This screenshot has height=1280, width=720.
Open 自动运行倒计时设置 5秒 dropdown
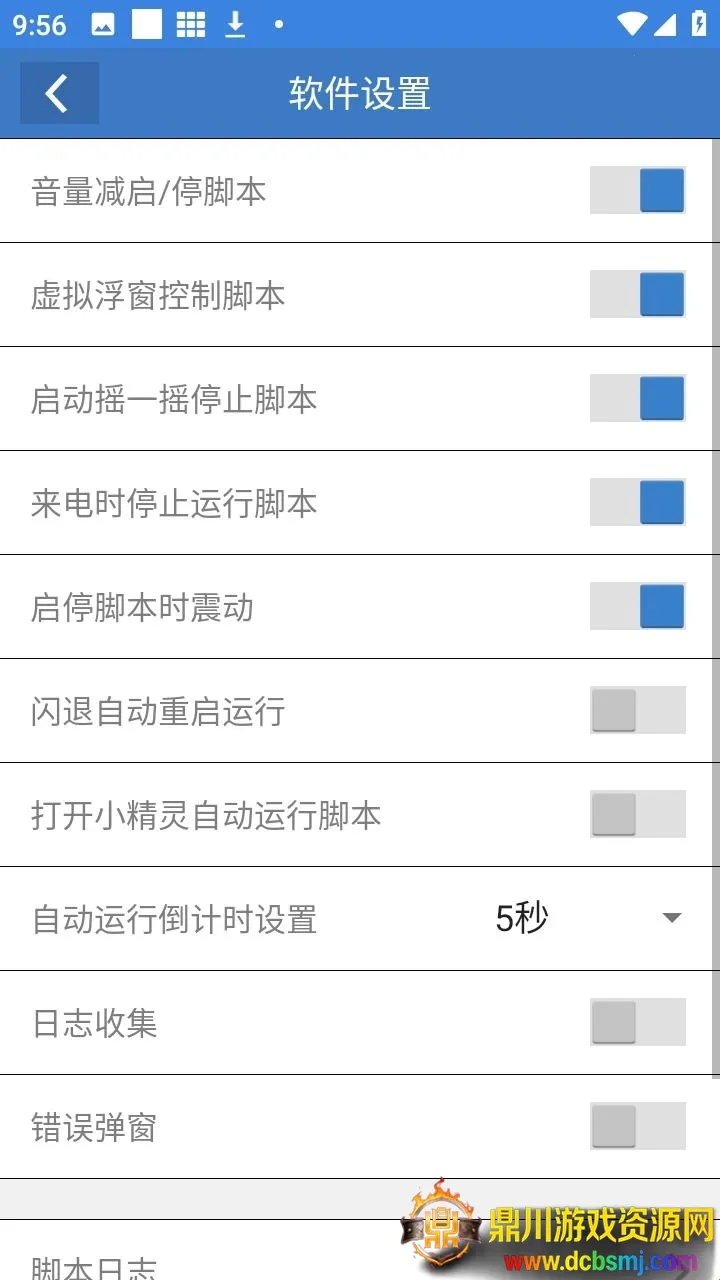588,918
